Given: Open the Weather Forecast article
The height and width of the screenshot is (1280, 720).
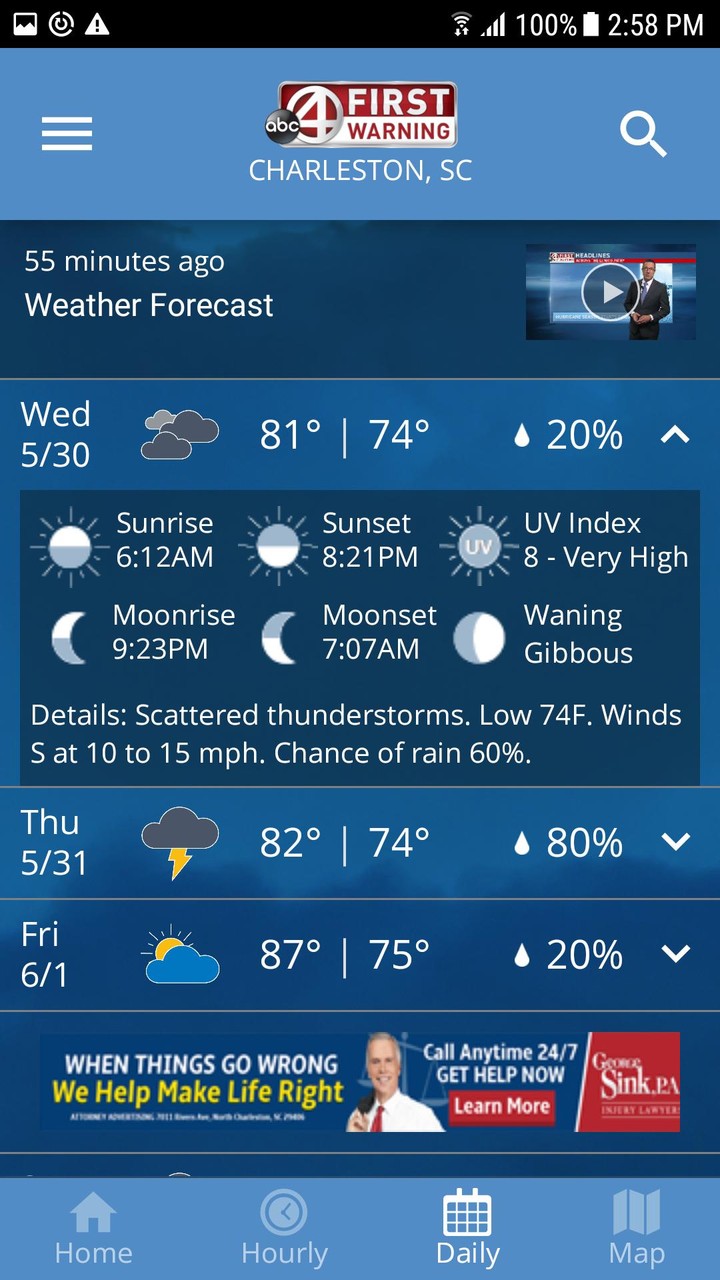Looking at the screenshot, I should click(x=147, y=305).
